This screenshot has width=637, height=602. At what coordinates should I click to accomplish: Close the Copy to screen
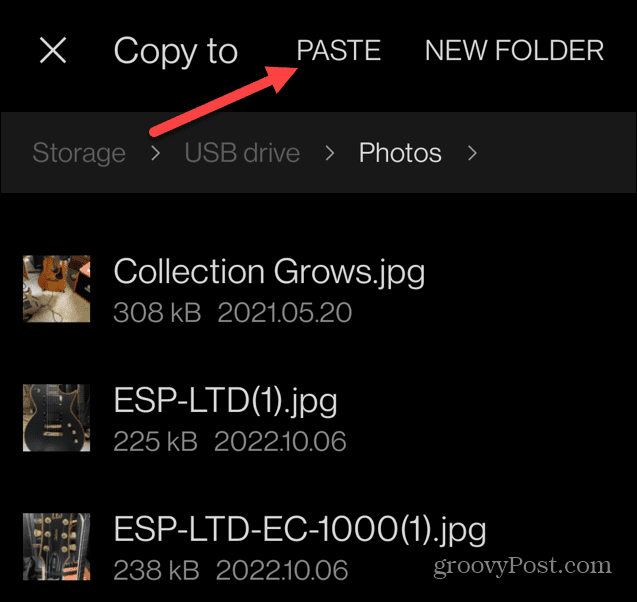[53, 51]
